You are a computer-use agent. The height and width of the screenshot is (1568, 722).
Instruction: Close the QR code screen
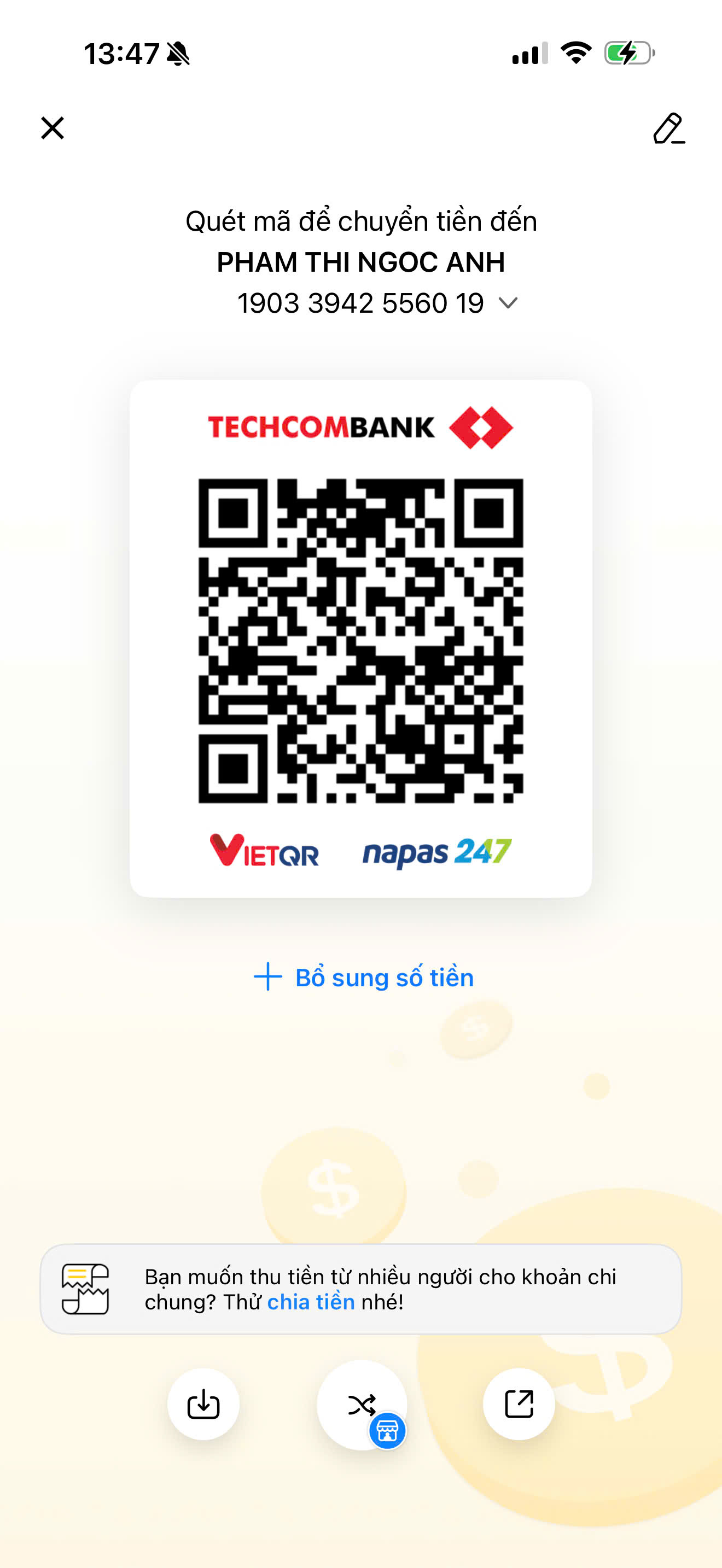(53, 128)
